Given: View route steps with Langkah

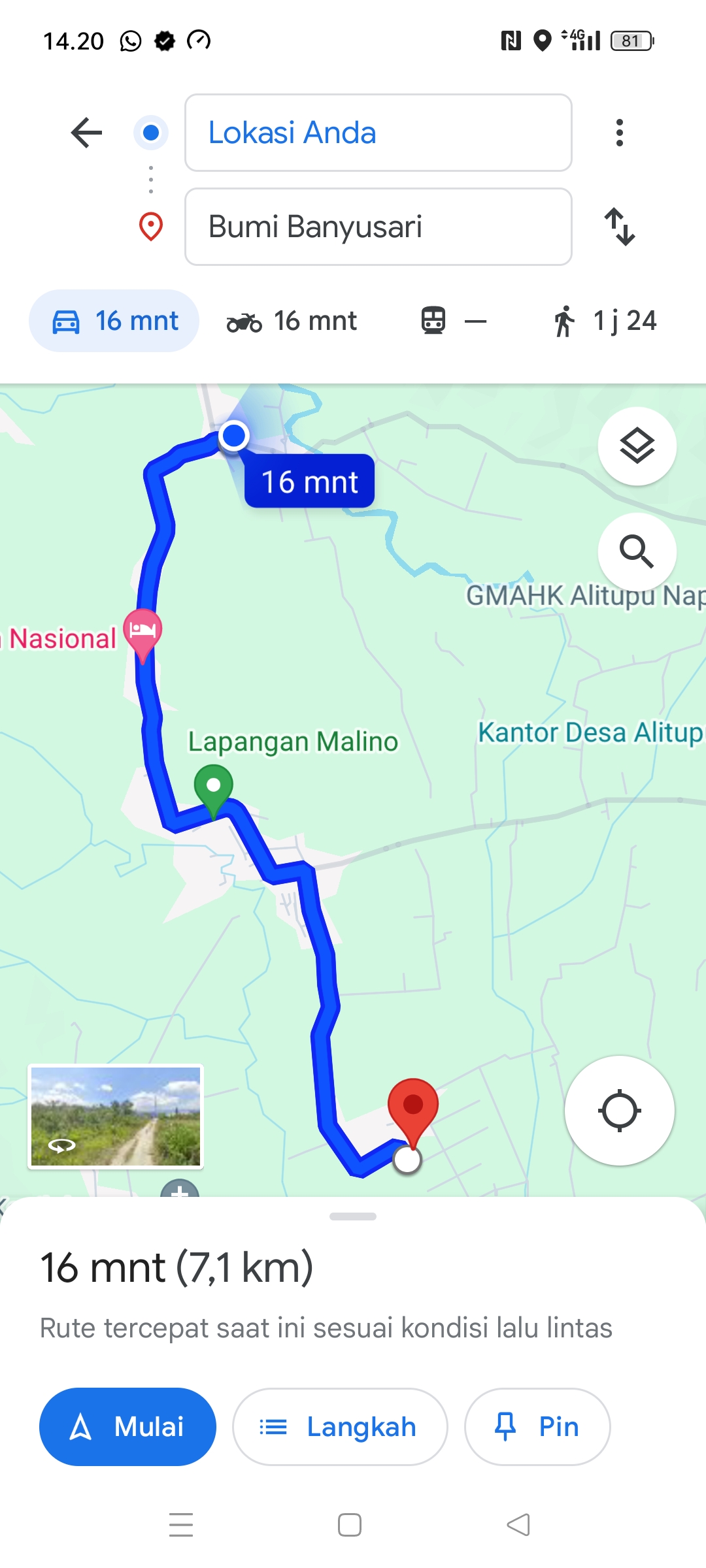Looking at the screenshot, I should tap(340, 1427).
